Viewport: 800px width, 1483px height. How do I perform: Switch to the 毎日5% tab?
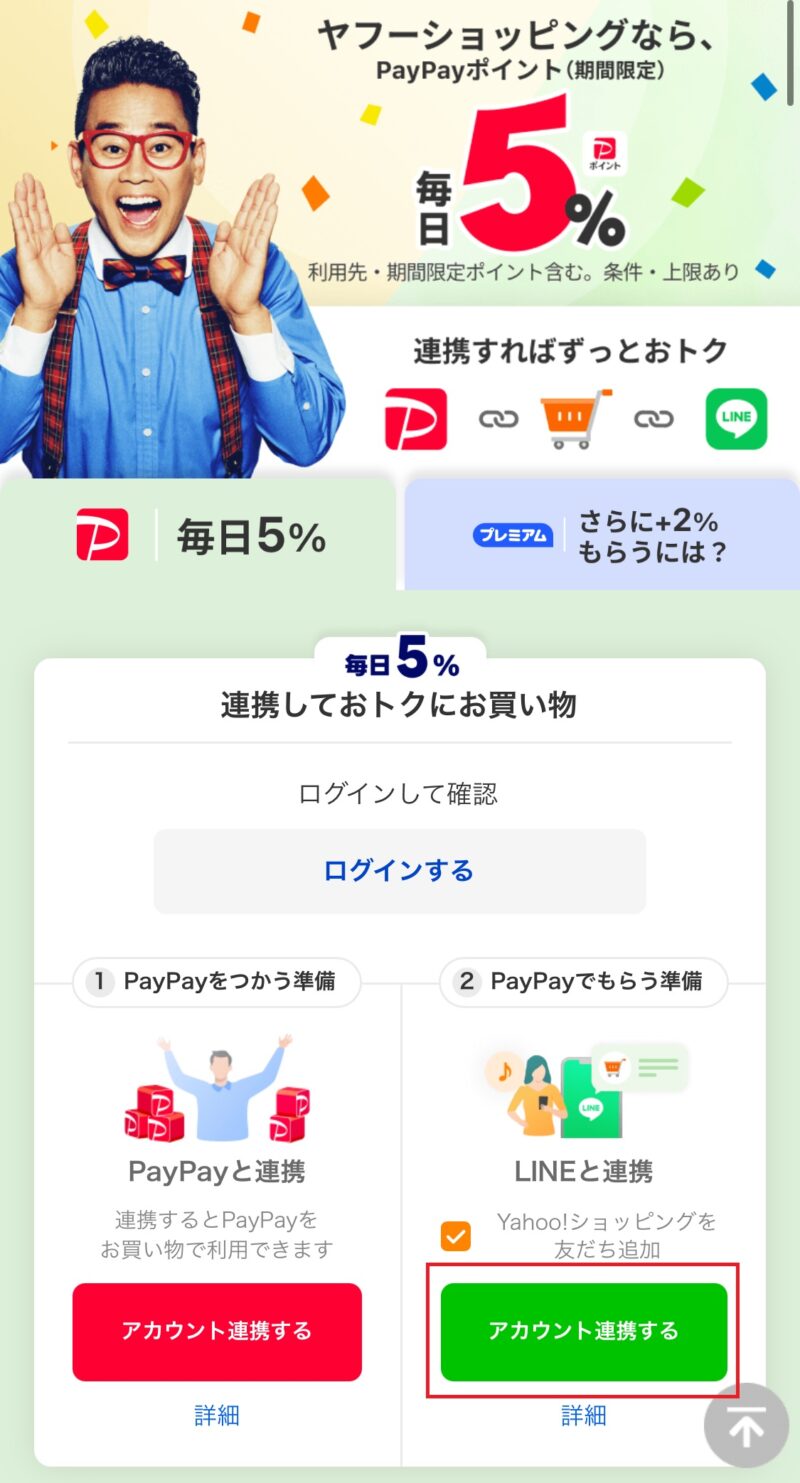(x=198, y=535)
